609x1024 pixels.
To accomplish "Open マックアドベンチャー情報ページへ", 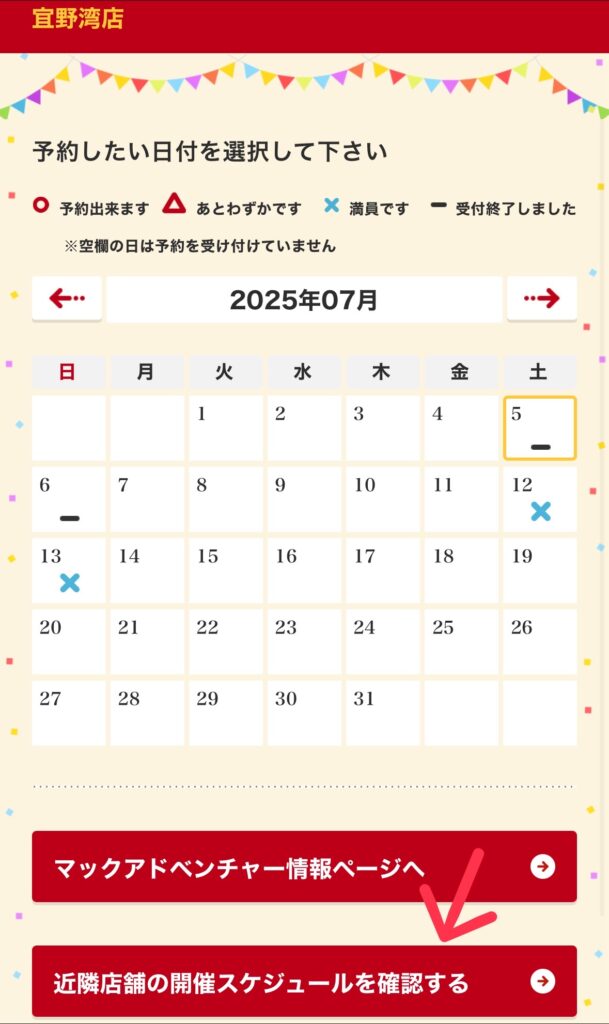I will point(304,867).
